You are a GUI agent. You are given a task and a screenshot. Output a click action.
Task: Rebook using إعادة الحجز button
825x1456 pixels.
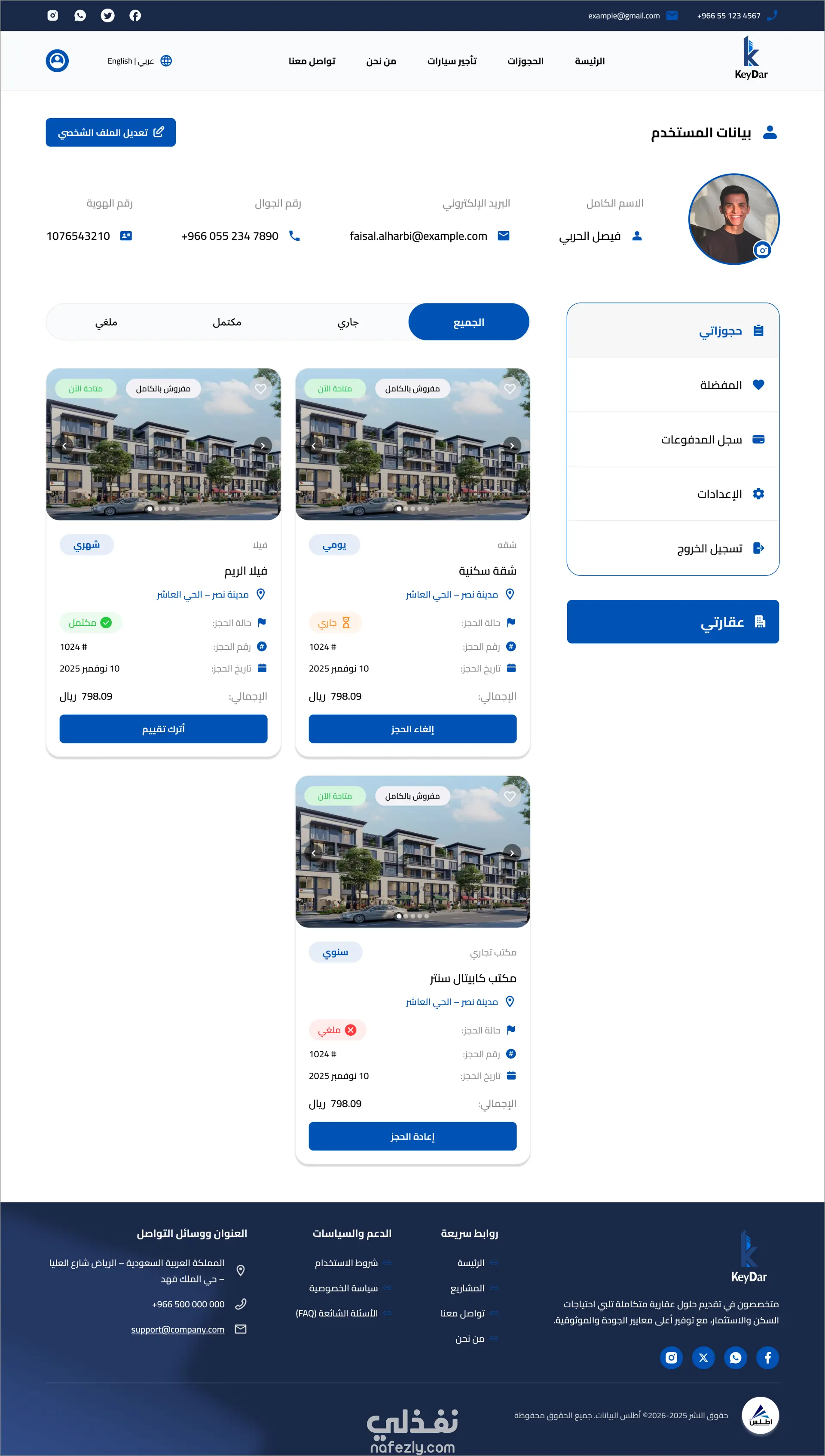coord(412,1136)
